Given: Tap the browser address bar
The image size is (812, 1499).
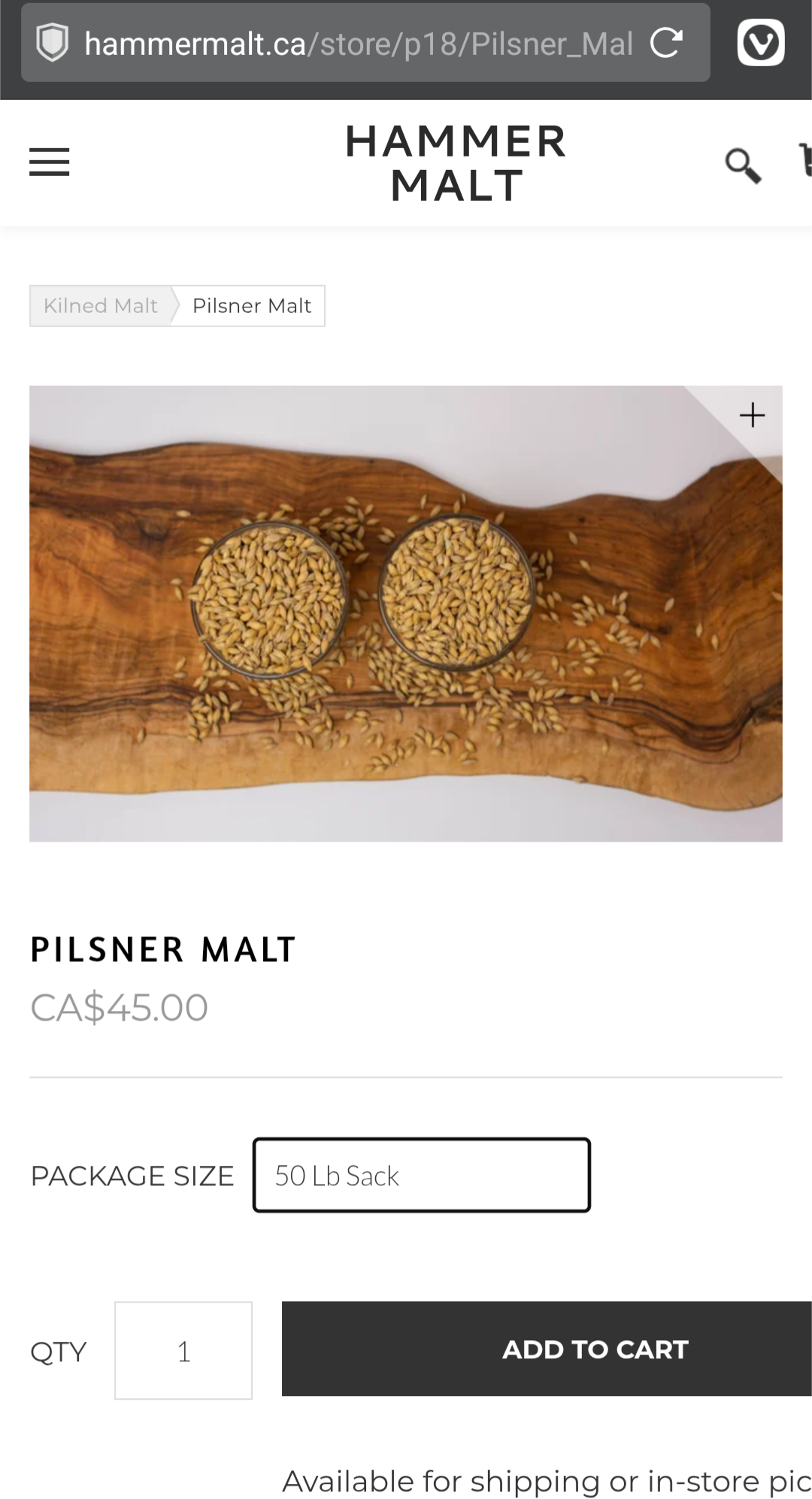Looking at the screenshot, I should click(353, 44).
